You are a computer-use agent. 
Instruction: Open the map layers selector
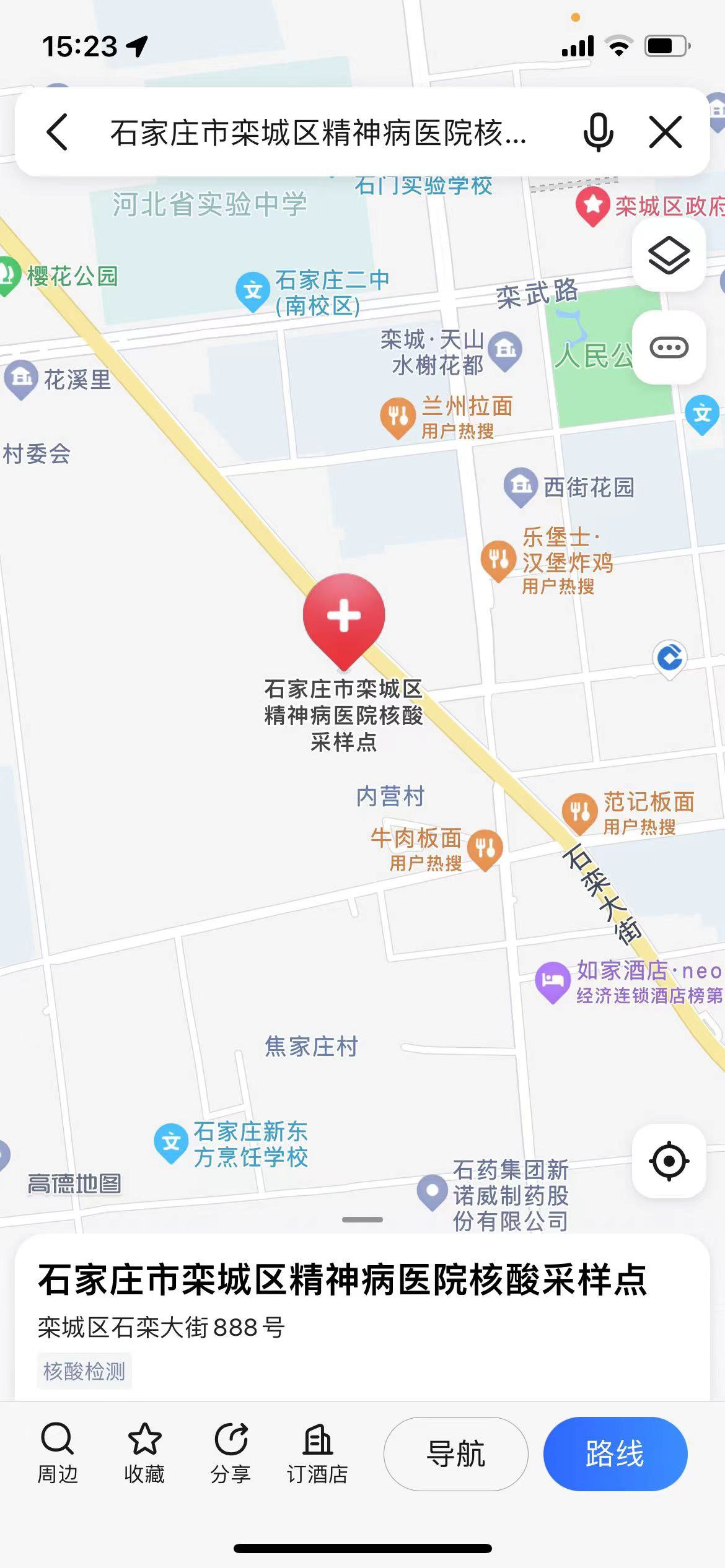[669, 255]
